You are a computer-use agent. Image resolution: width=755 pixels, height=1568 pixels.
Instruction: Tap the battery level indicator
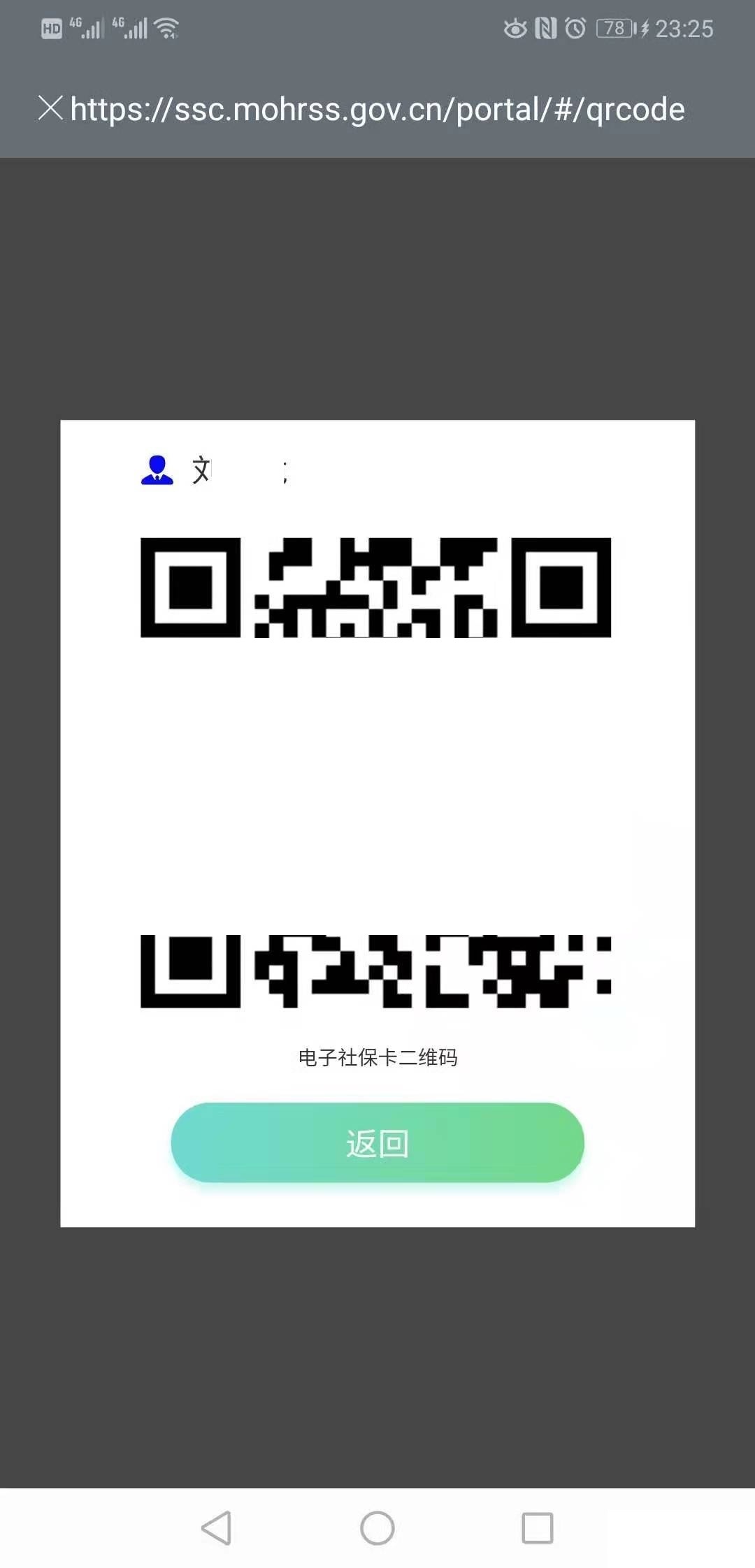tap(614, 28)
